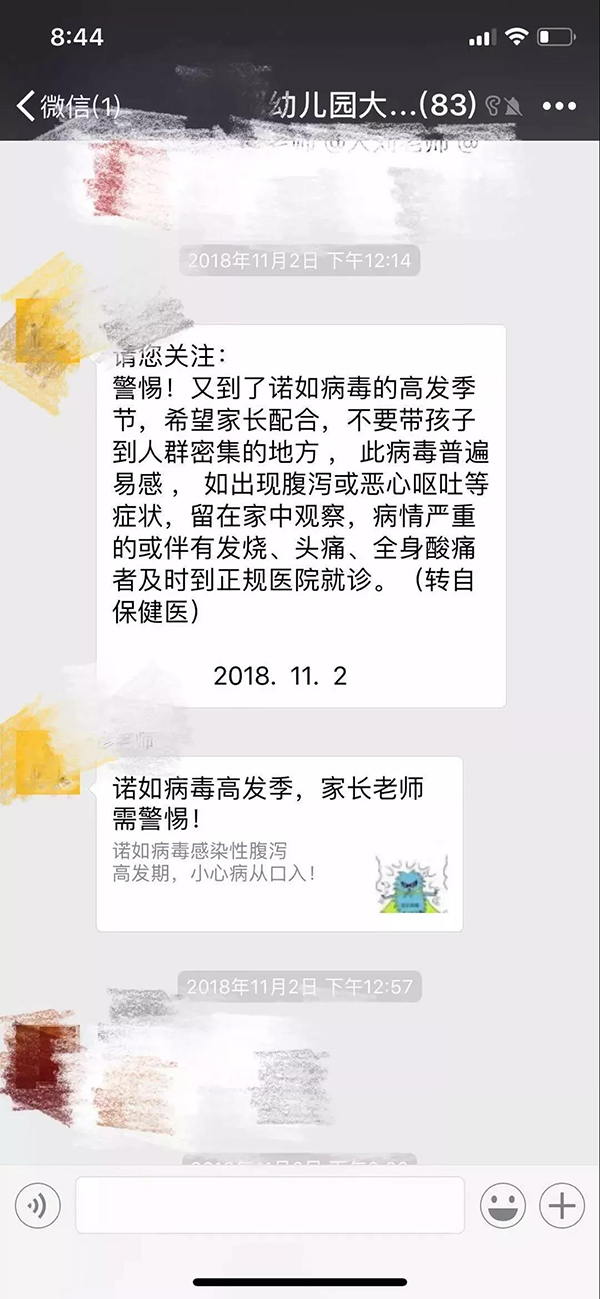This screenshot has width=600, height=1299.
Task: Open the shared norovirus article card
Action: coord(279,844)
